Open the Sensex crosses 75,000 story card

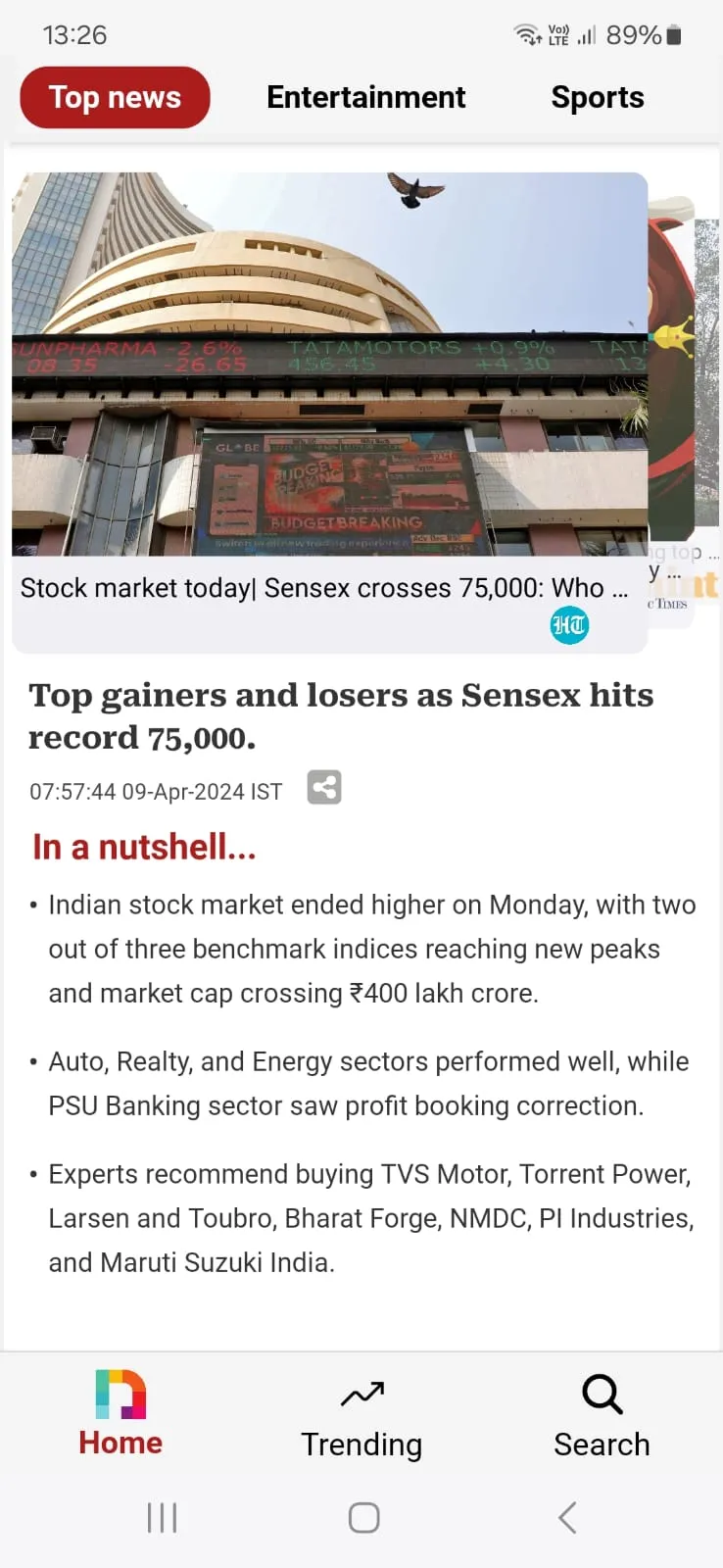click(x=329, y=412)
